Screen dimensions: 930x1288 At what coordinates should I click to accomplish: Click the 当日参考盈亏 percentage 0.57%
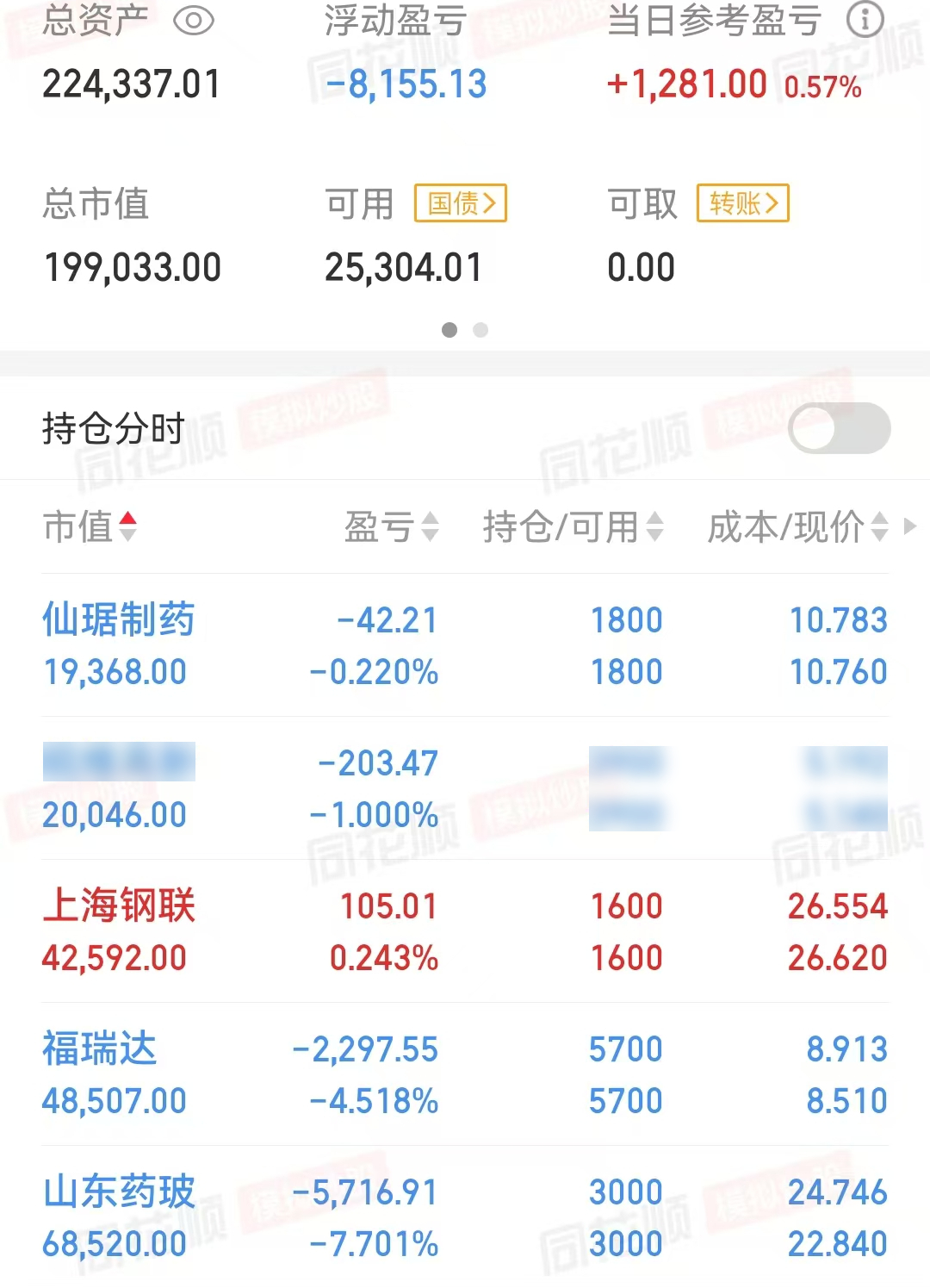point(822,86)
